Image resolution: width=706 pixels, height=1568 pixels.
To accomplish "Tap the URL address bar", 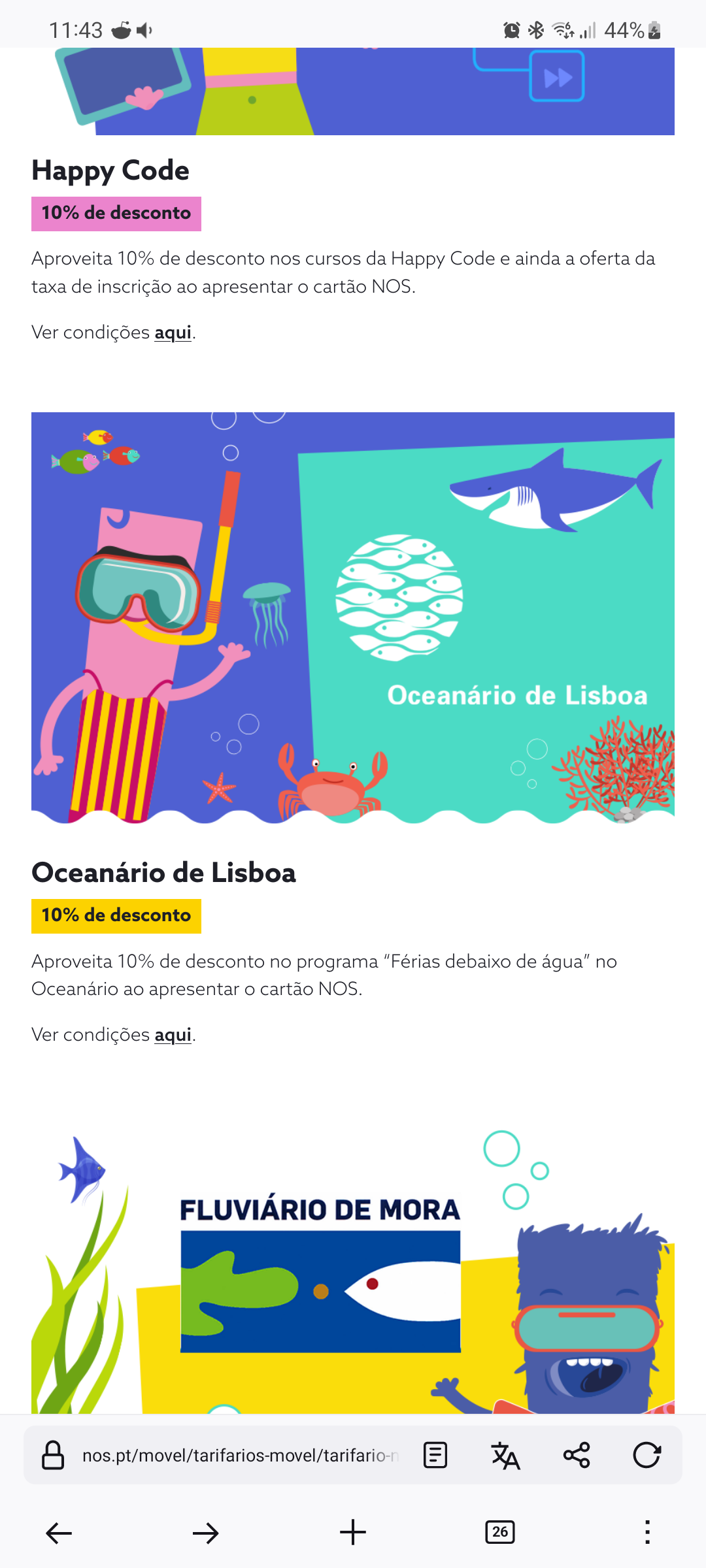I will pos(239,1456).
